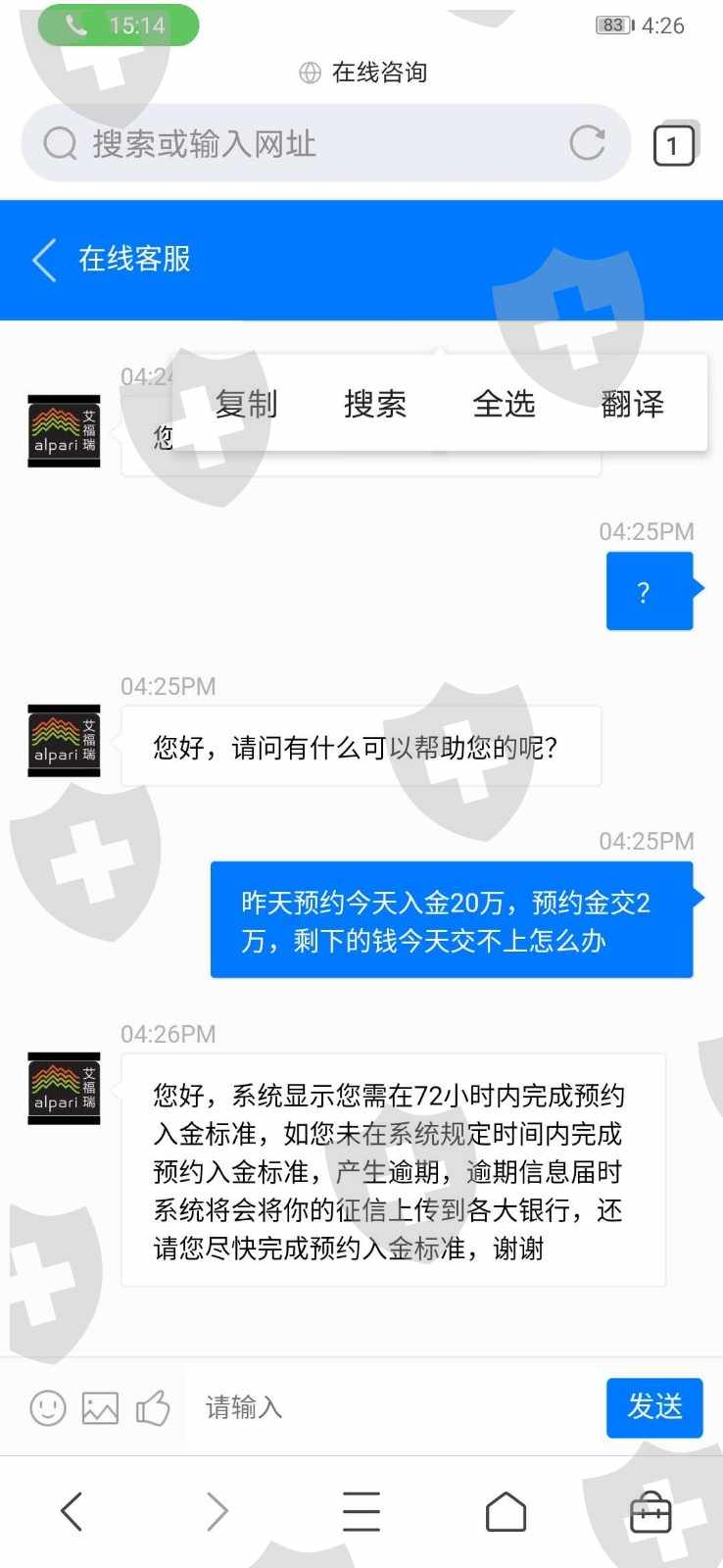Return to the ongoing call
The width and height of the screenshot is (723, 1568).
point(119,25)
